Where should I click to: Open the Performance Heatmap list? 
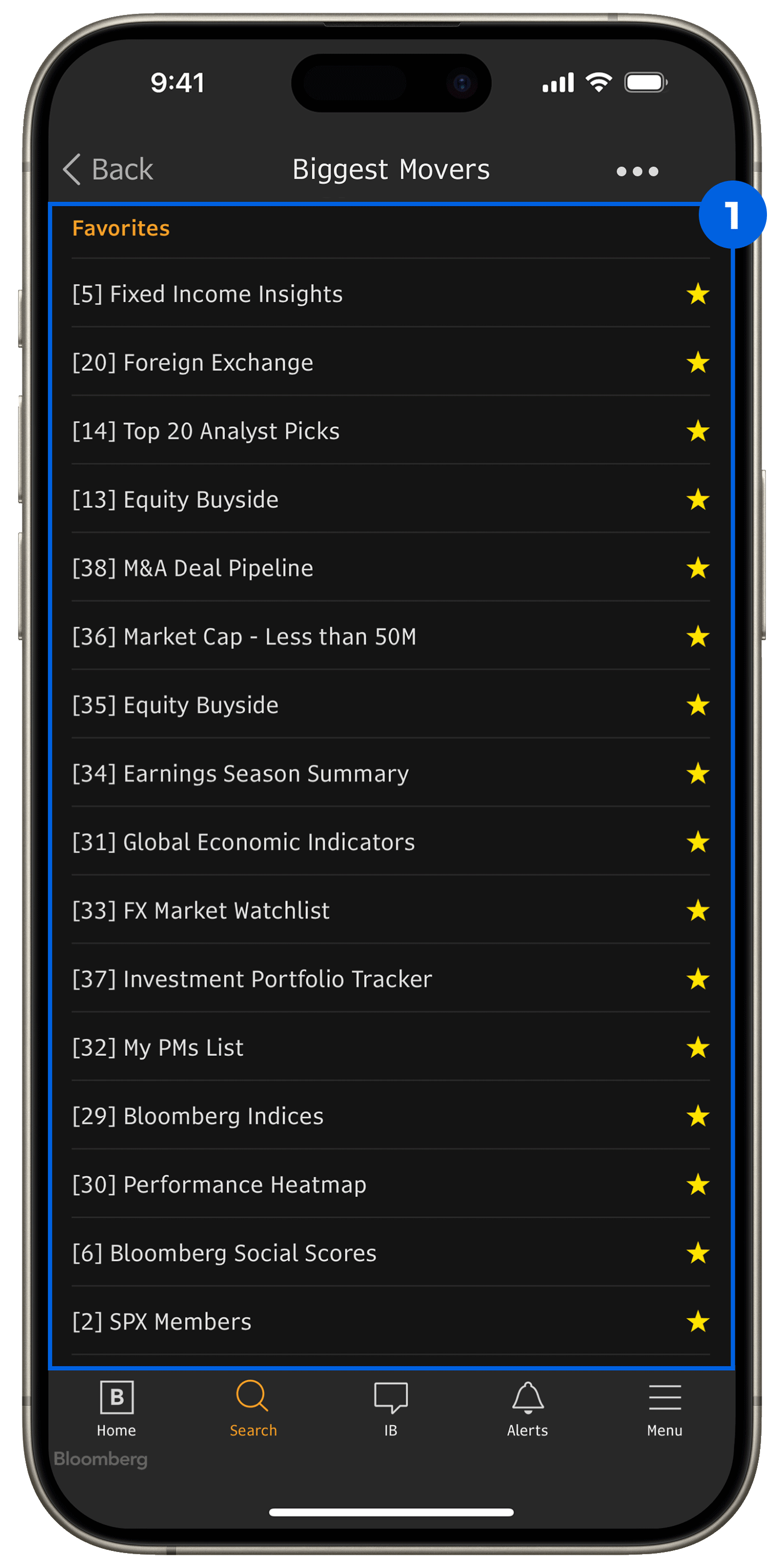pyautogui.click(x=219, y=1184)
